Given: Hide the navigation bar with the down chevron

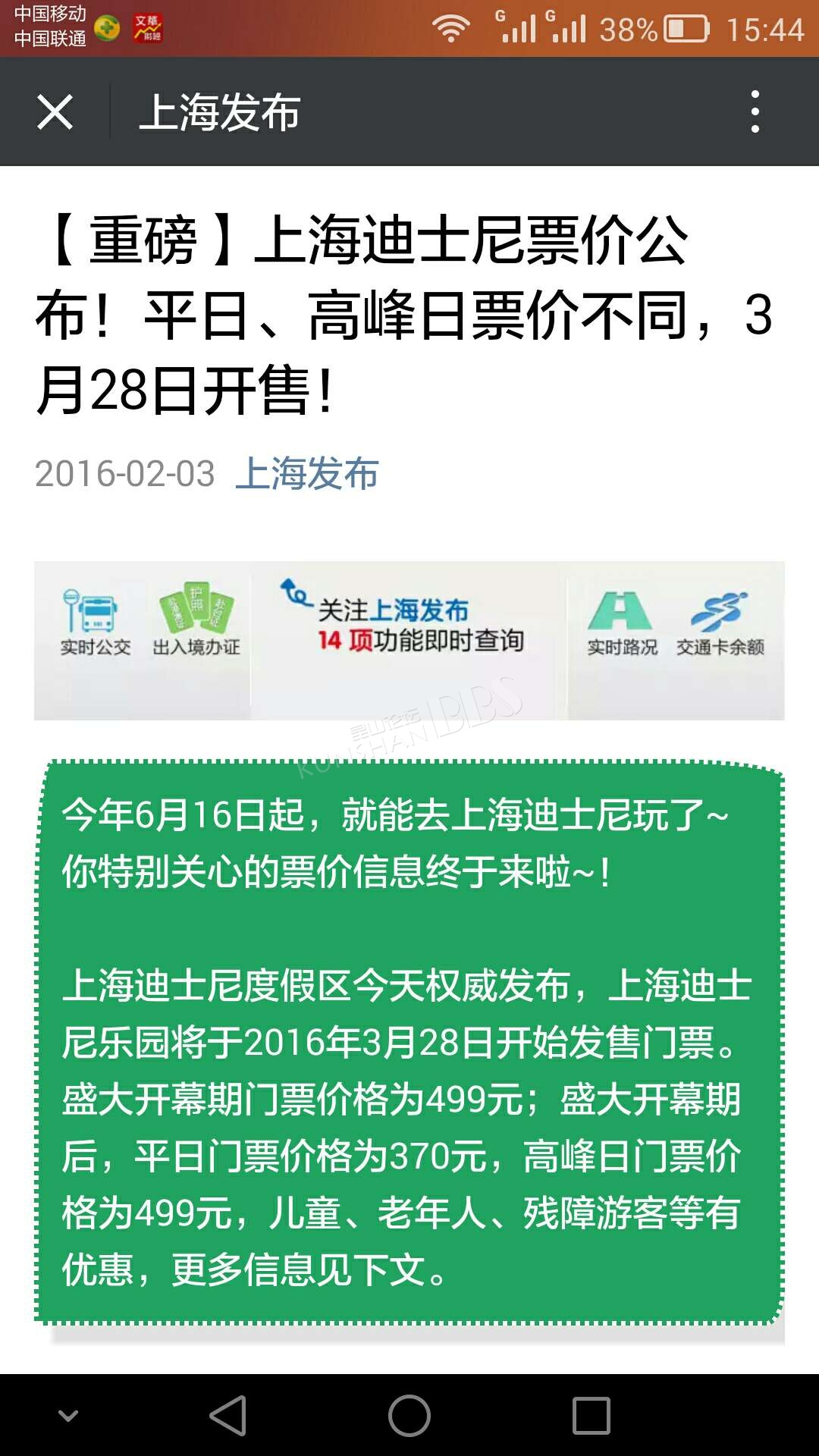Looking at the screenshot, I should (x=68, y=1415).
